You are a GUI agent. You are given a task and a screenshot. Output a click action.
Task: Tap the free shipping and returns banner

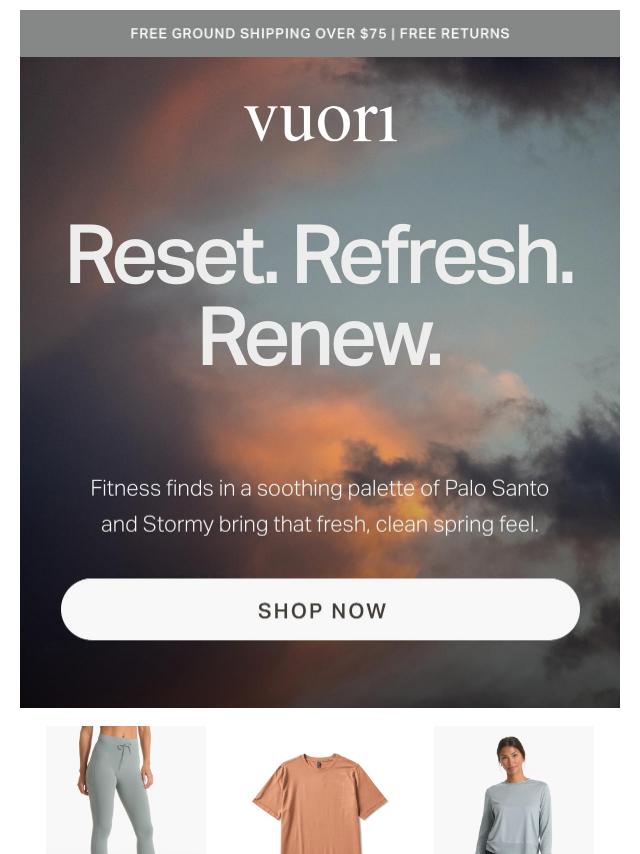point(320,33)
